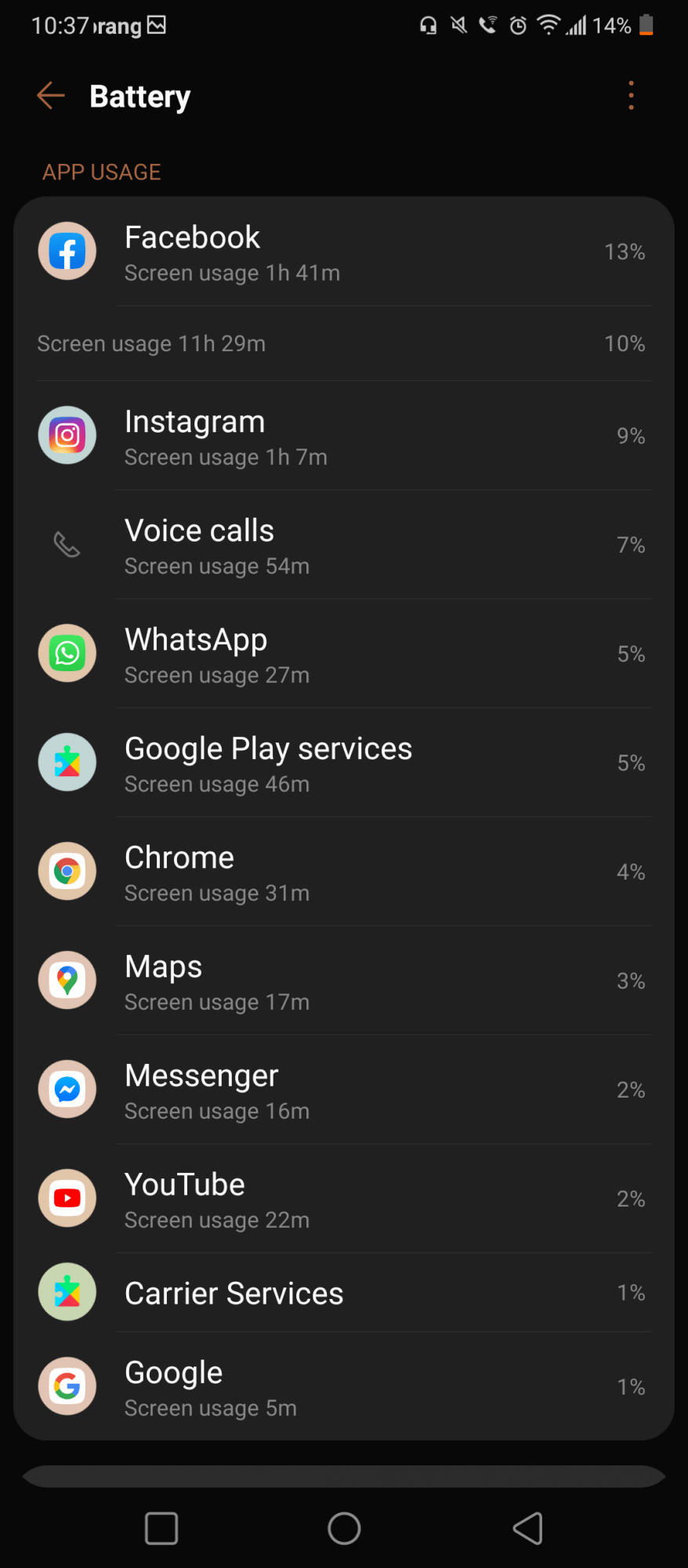Open recent apps from navigation bar
The width and height of the screenshot is (688, 1568).
click(161, 1528)
